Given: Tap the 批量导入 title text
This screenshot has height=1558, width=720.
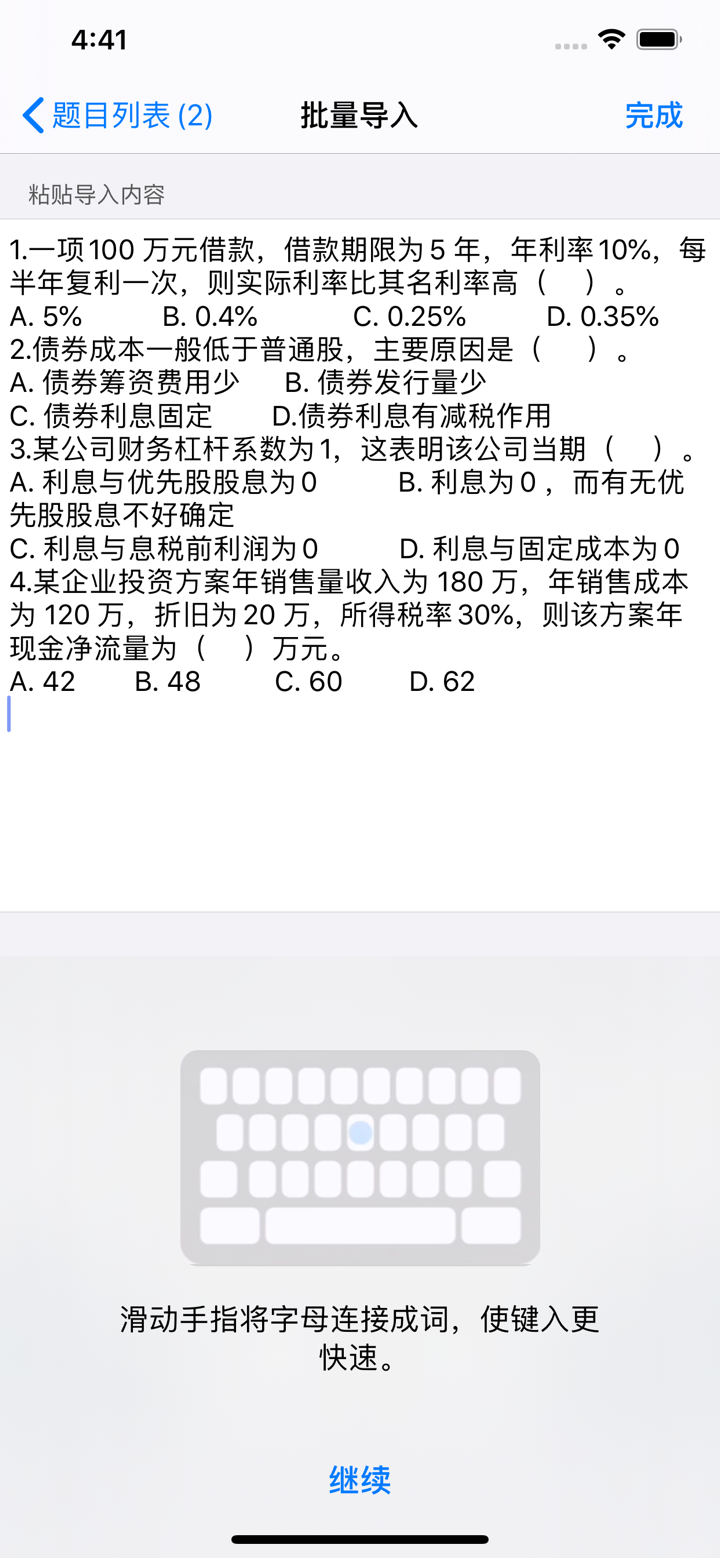Looking at the screenshot, I should click(x=359, y=115).
